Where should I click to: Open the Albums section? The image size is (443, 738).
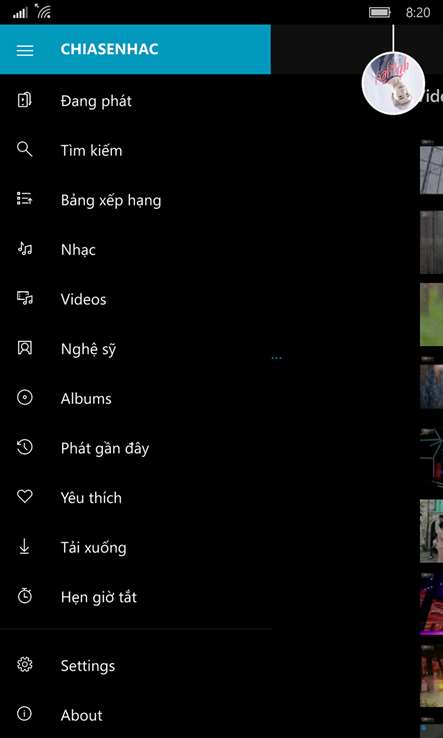136,399
